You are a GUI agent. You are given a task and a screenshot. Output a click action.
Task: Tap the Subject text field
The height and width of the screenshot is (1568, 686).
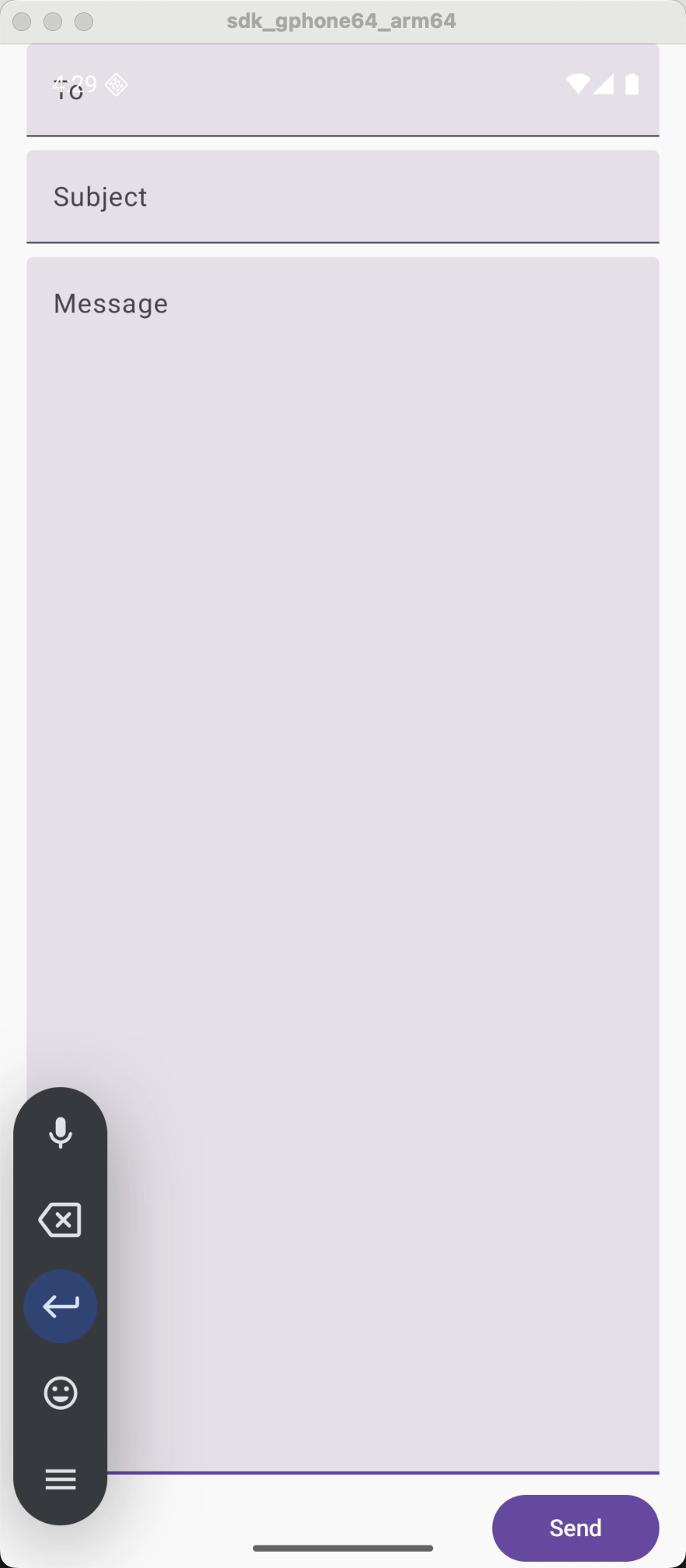click(x=341, y=197)
